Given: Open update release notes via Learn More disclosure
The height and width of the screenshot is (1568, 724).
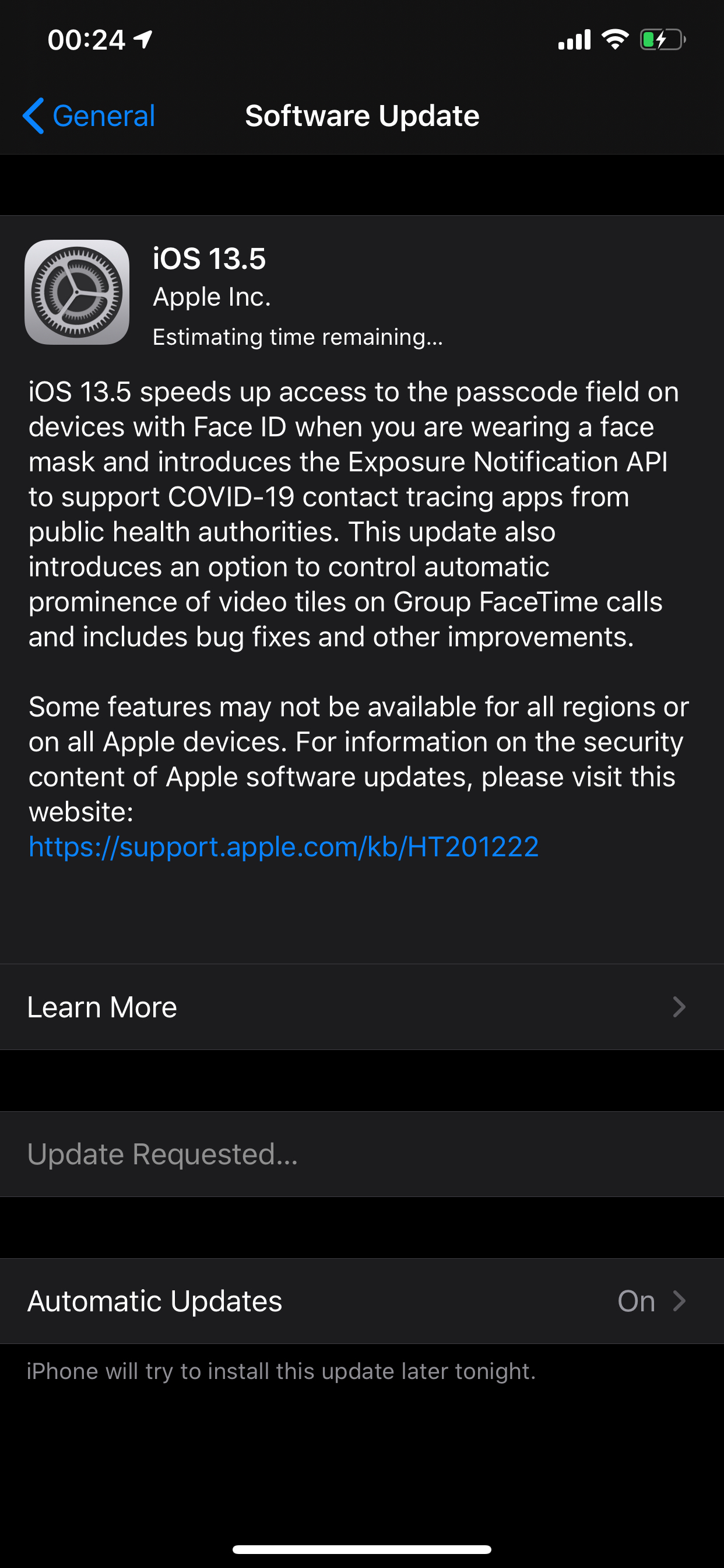Looking at the screenshot, I should coord(680,1007).
